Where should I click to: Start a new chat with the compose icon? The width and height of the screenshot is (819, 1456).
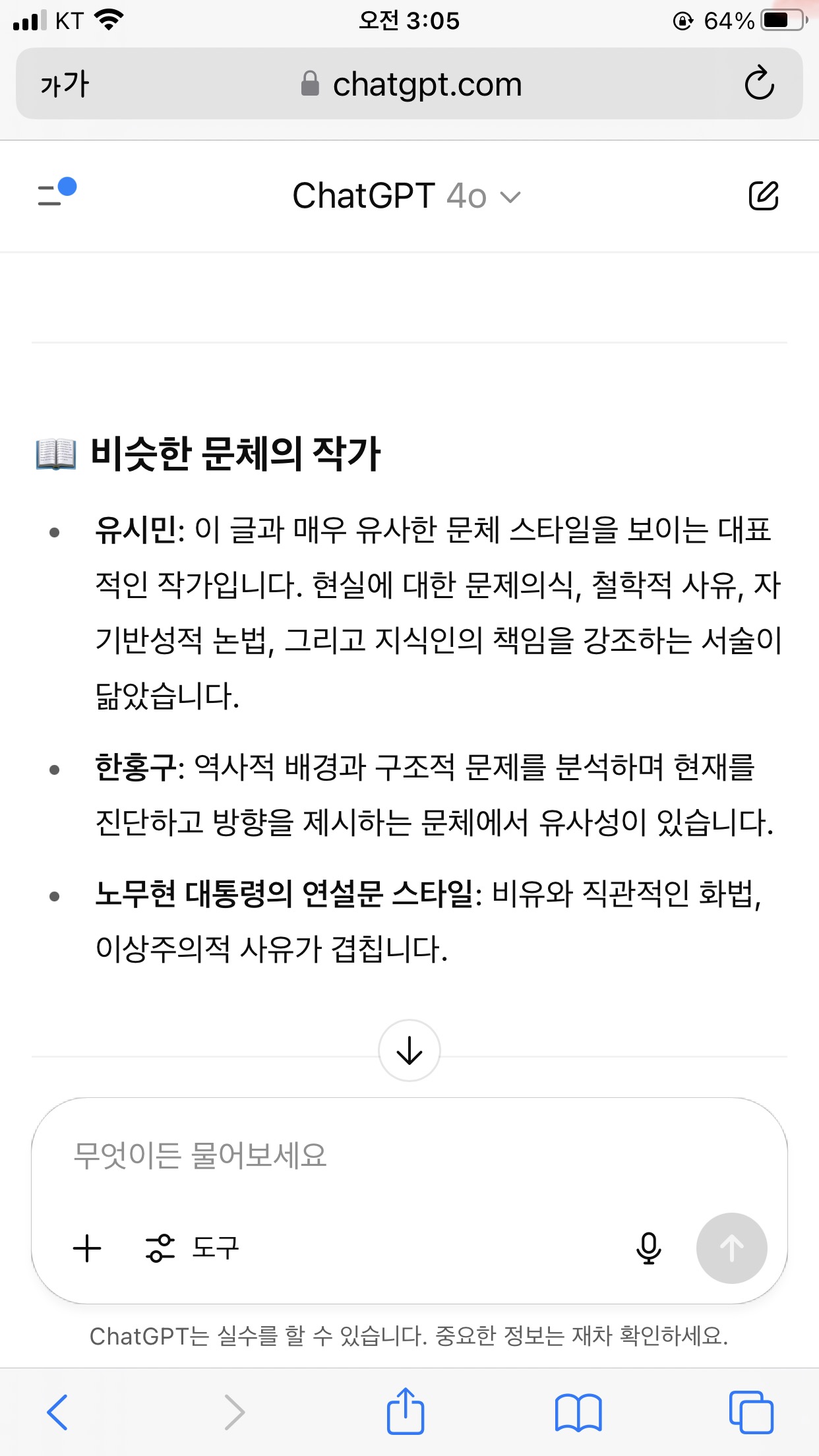764,196
